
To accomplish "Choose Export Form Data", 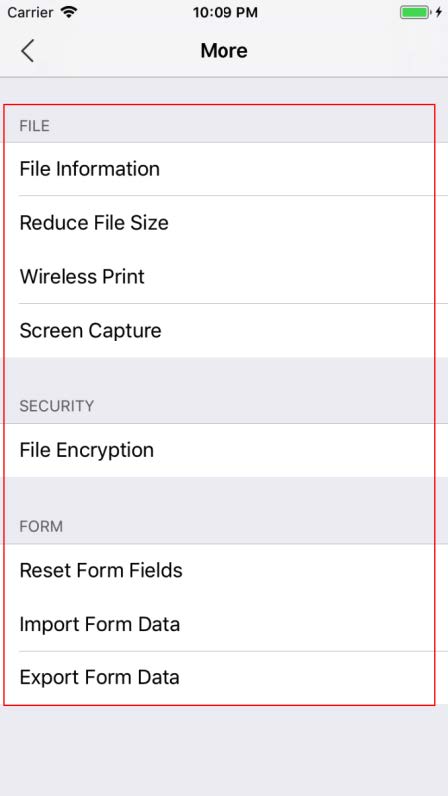I will point(224,678).
